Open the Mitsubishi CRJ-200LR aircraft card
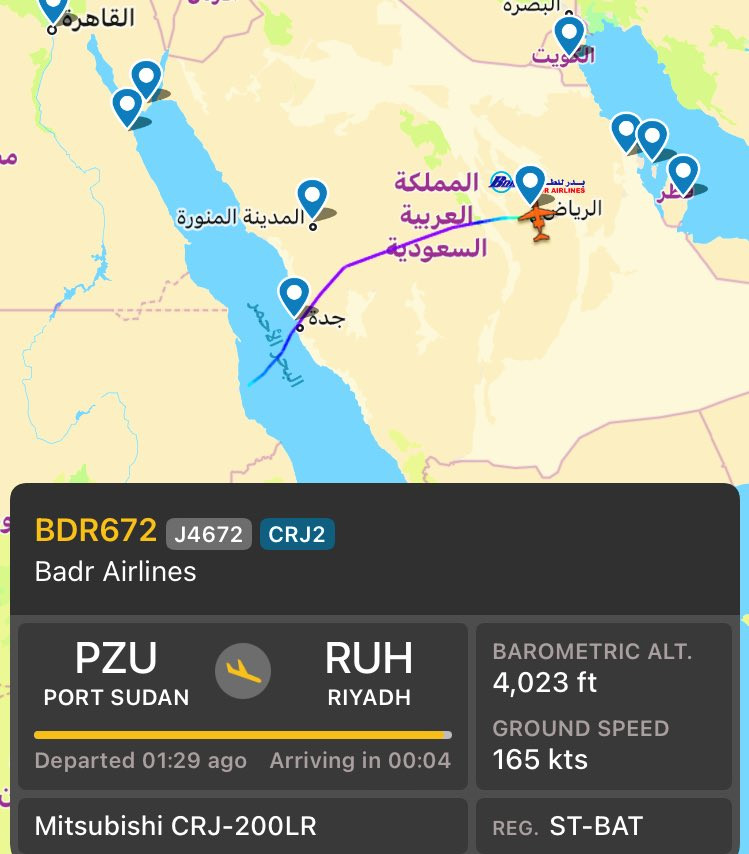 point(242,826)
